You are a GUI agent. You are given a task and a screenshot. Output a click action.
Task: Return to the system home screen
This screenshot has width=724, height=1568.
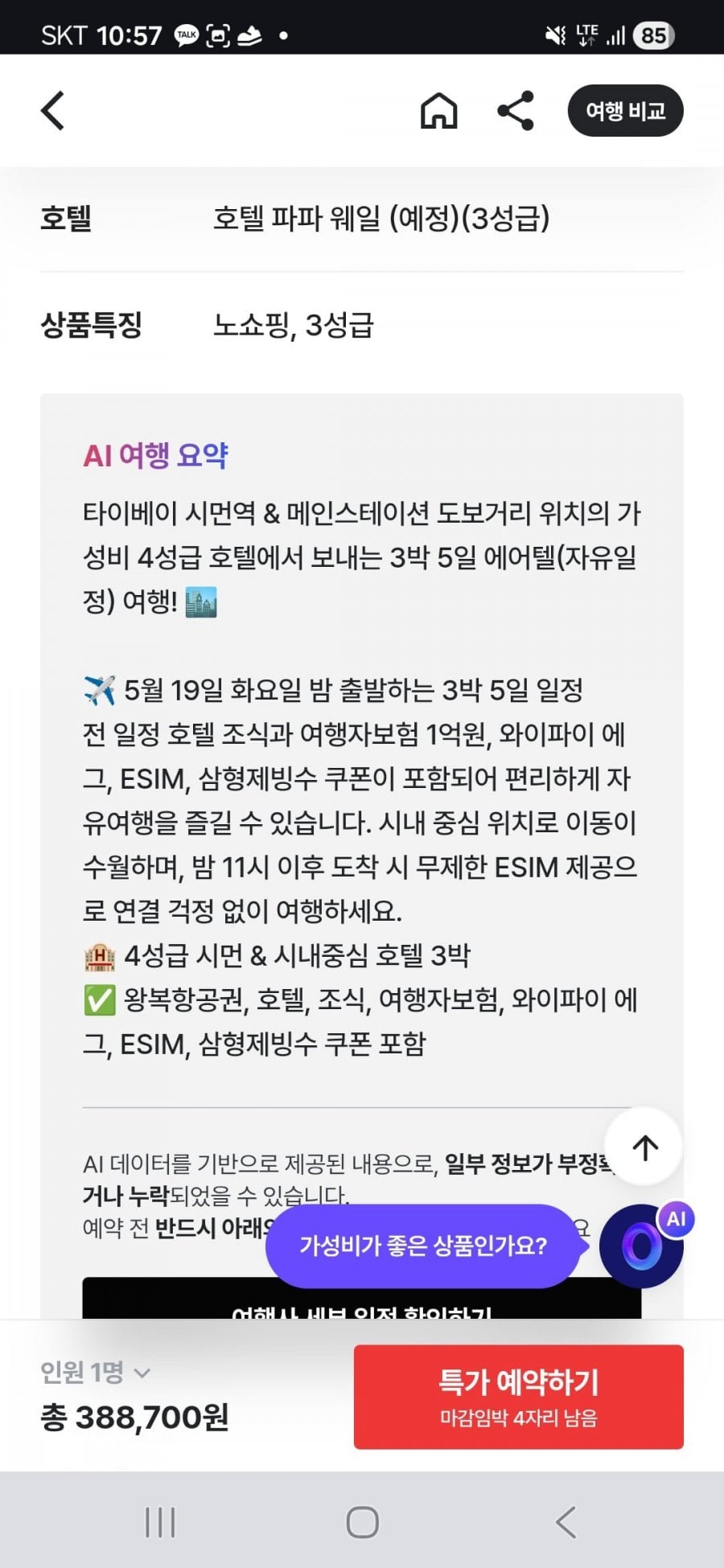click(x=362, y=1522)
